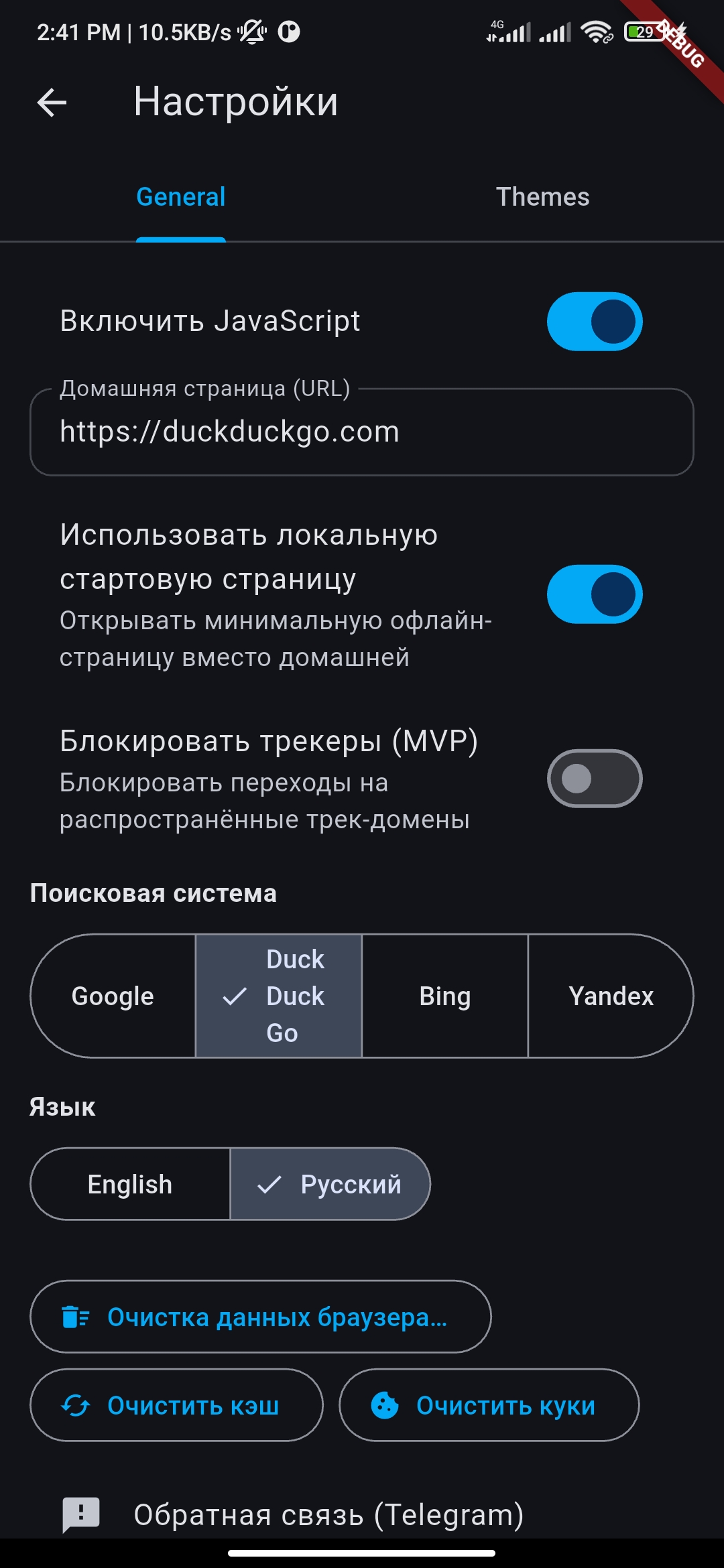Image resolution: width=724 pixels, height=1568 pixels.
Task: Disable the Включить JavaScript toggle
Action: pos(595,321)
